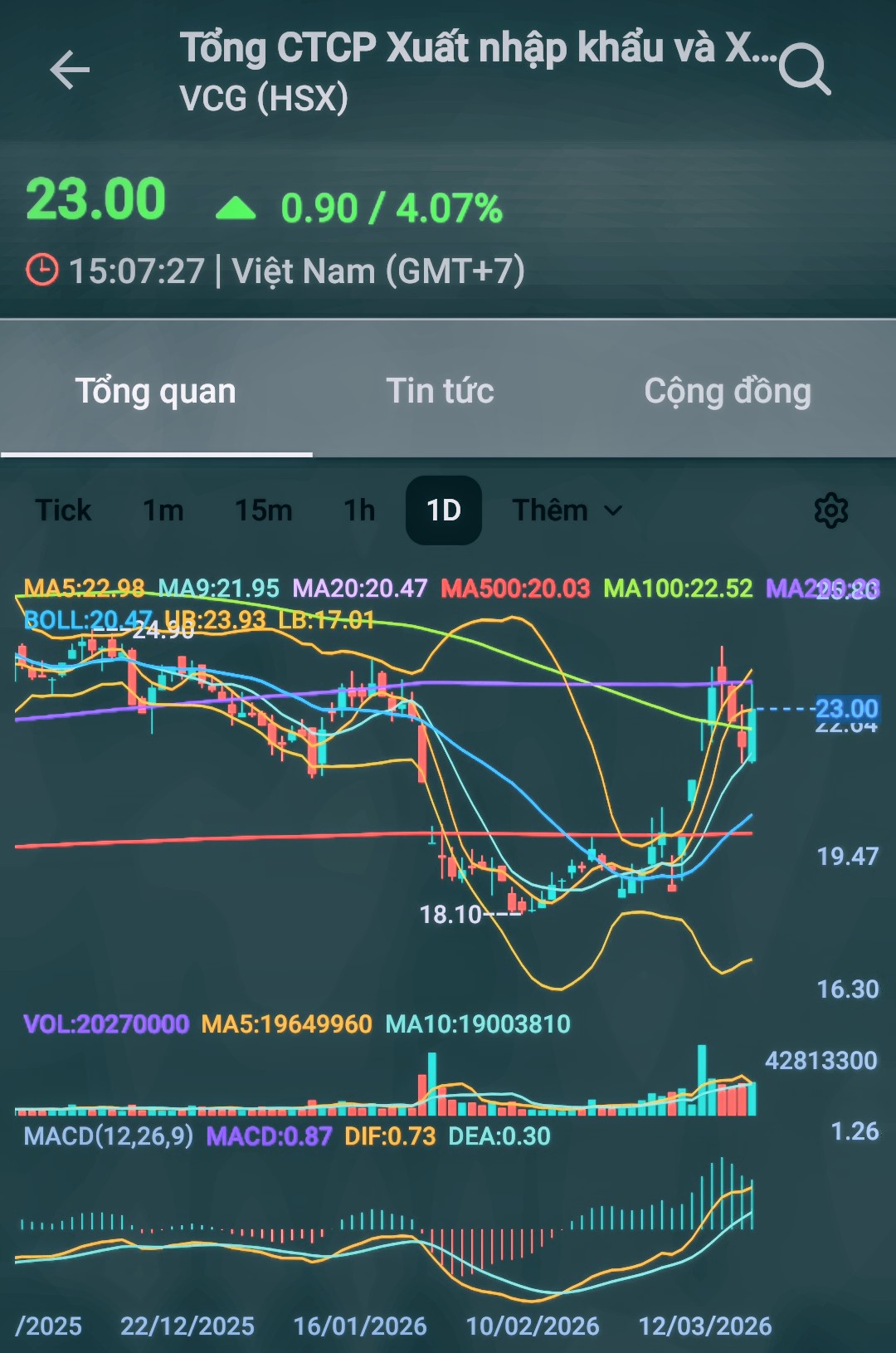Image resolution: width=896 pixels, height=1353 pixels.
Task: Select the Tick chart interval
Action: click(x=63, y=510)
